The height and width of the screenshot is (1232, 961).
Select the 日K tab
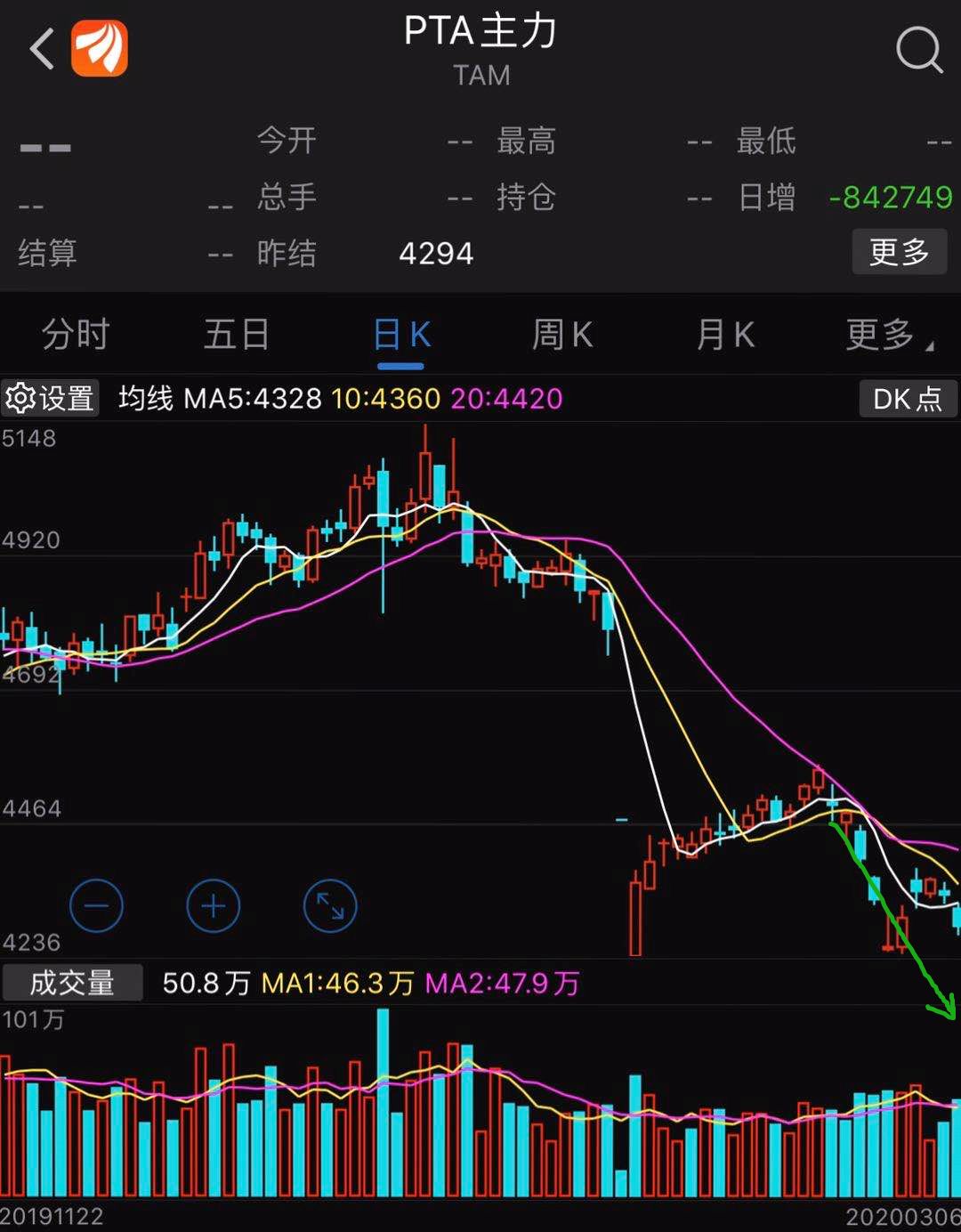401,336
